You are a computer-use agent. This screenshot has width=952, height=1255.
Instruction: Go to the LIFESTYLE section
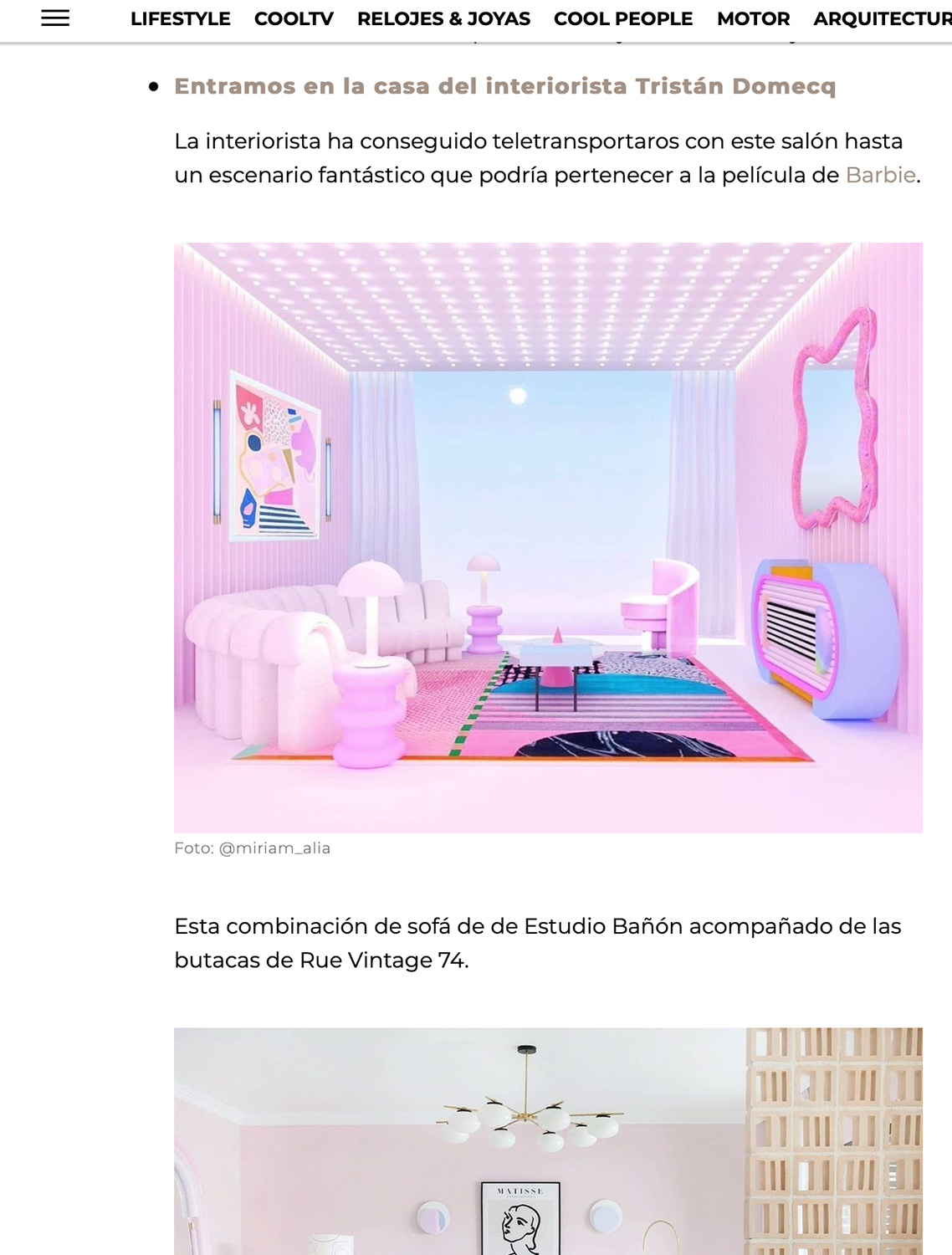180,18
